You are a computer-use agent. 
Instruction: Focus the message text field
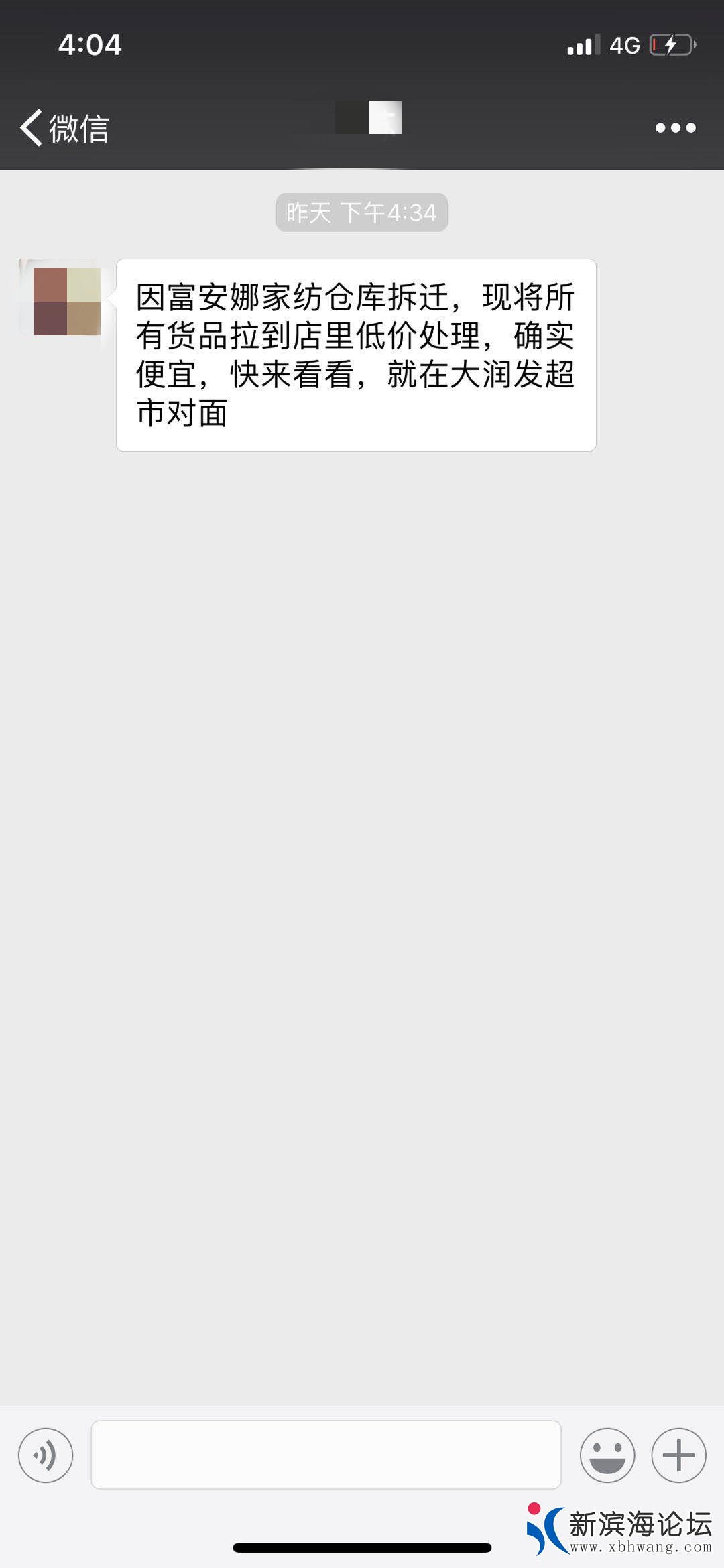coord(326,1455)
